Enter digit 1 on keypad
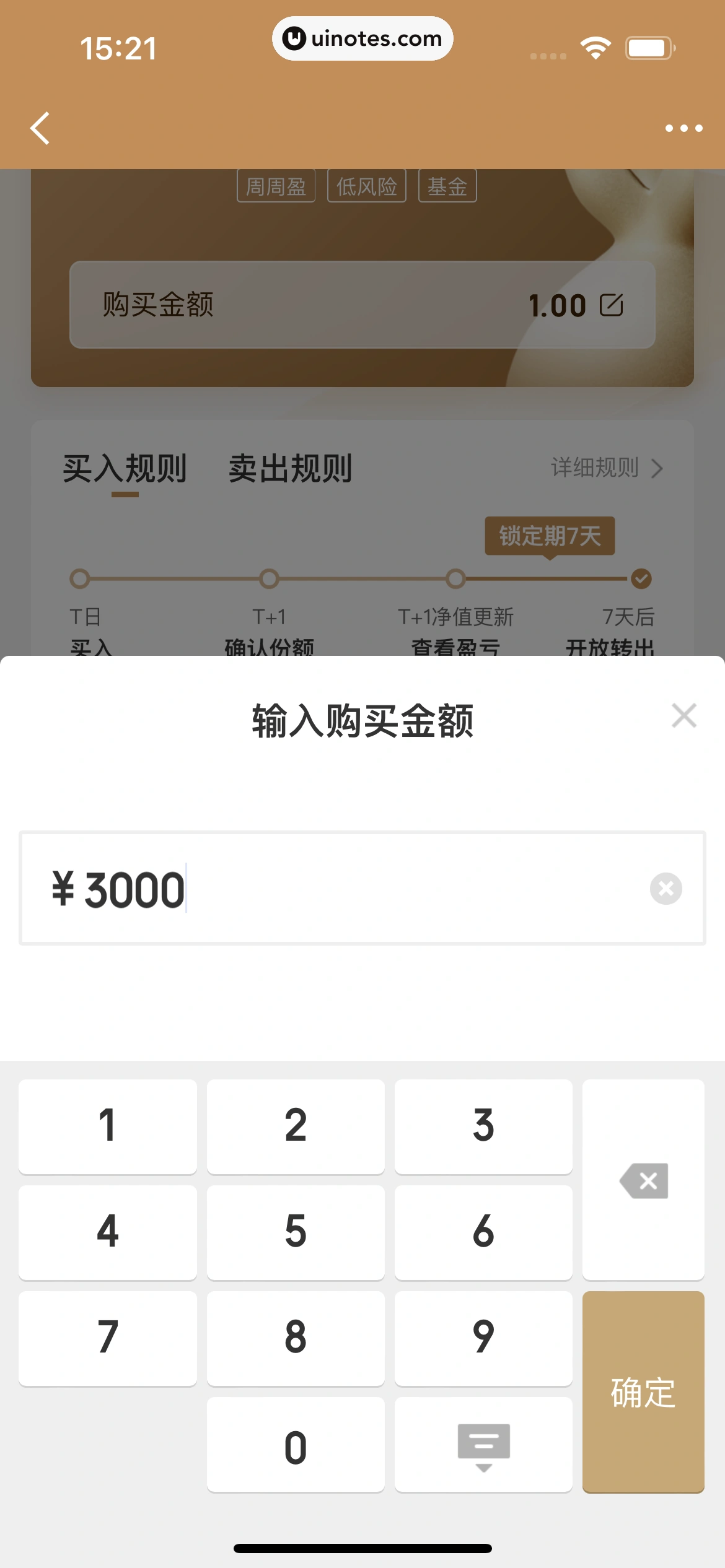 108,1126
